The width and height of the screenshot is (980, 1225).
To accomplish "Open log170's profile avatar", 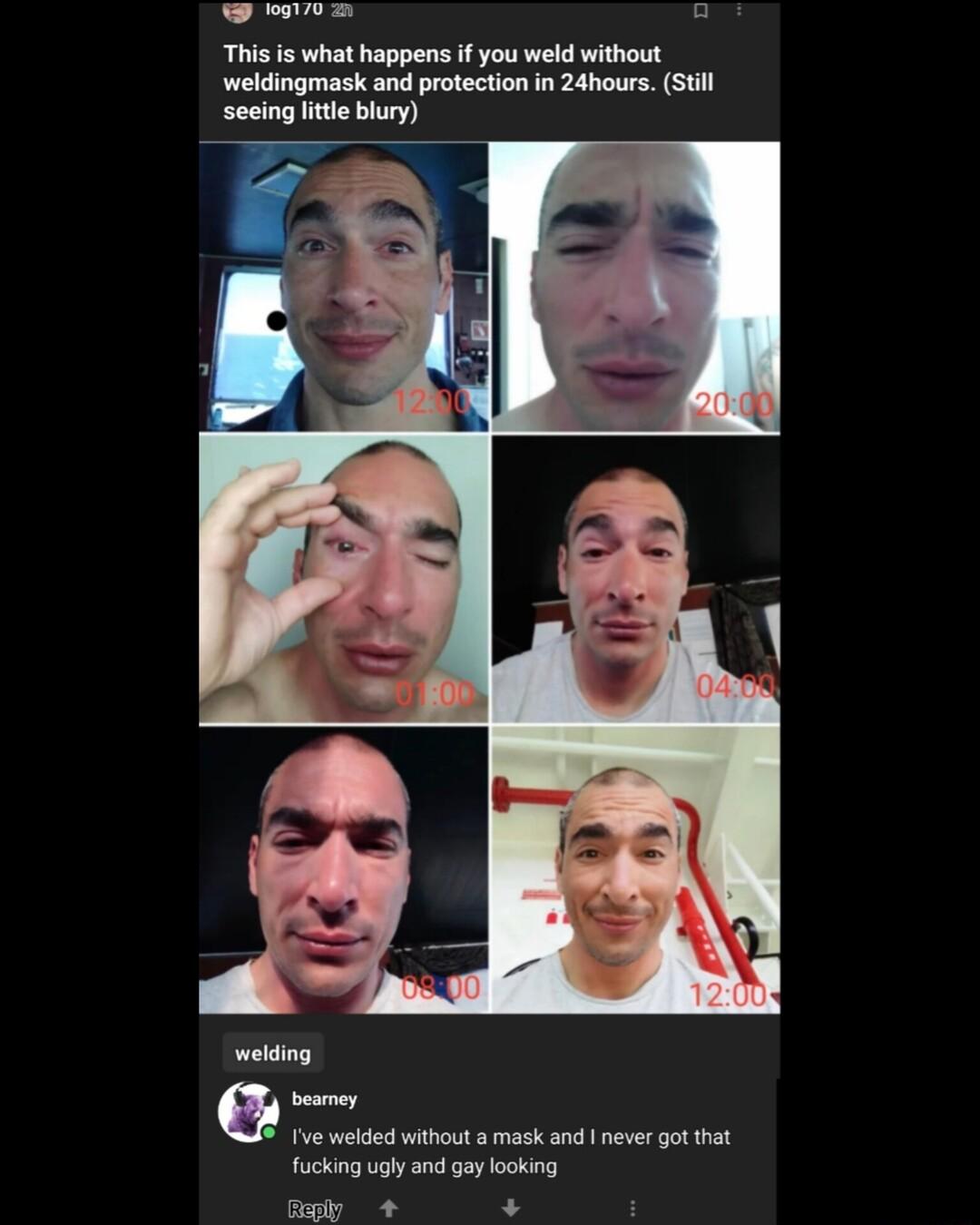I will point(237,11).
